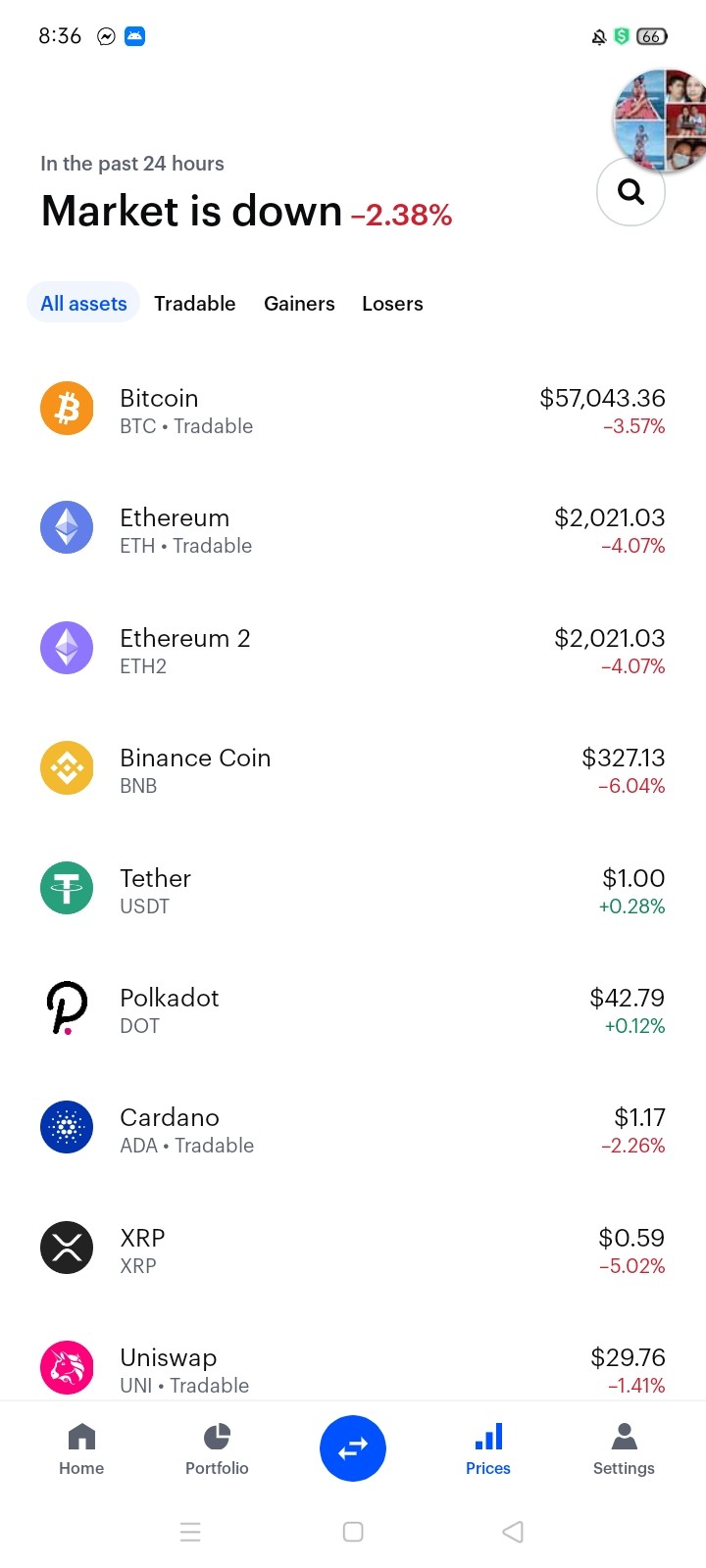View XRP price details
Screen dimensions: 706x1568
tap(353, 1250)
